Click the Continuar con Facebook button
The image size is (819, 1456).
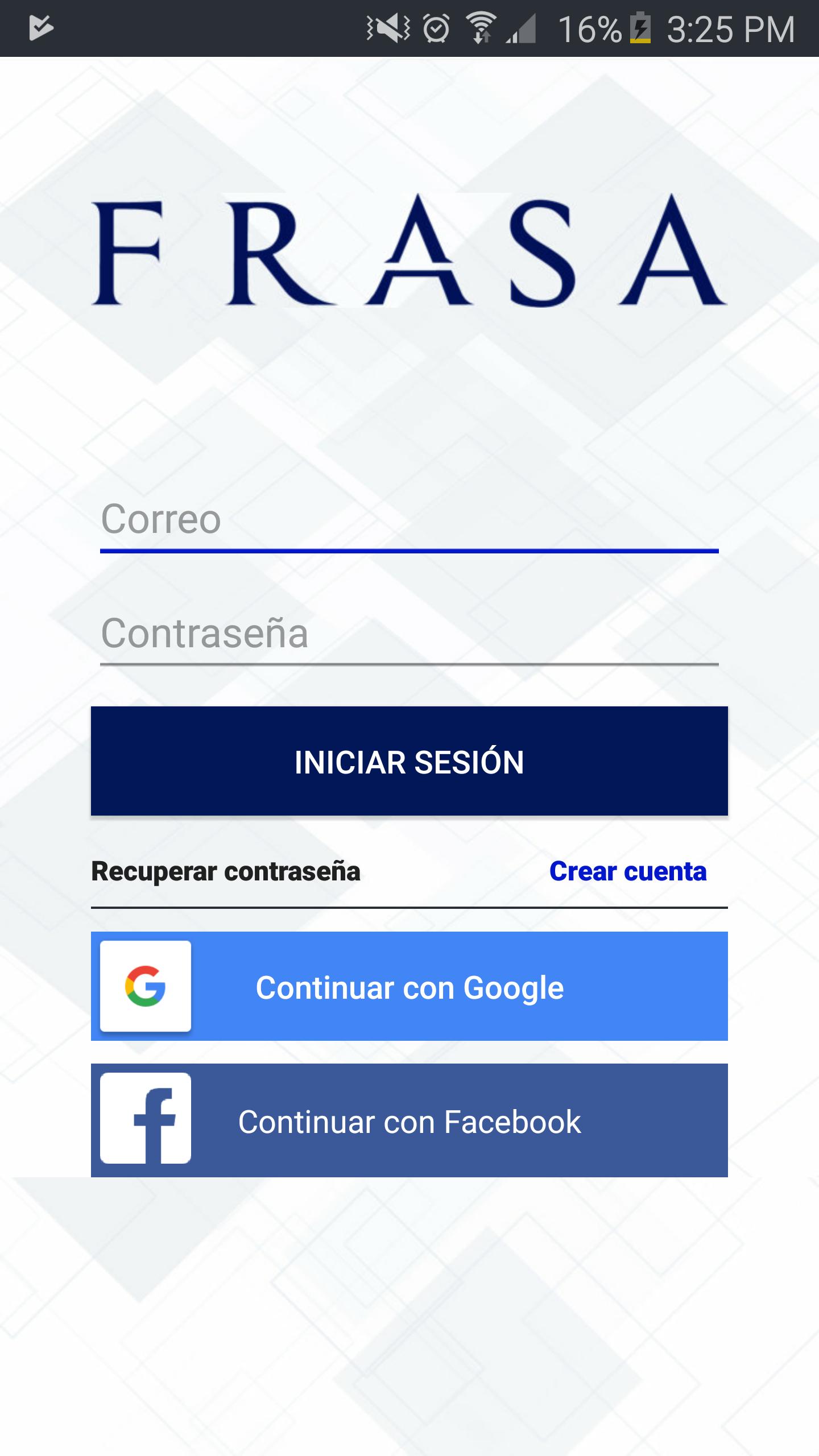(x=408, y=1122)
